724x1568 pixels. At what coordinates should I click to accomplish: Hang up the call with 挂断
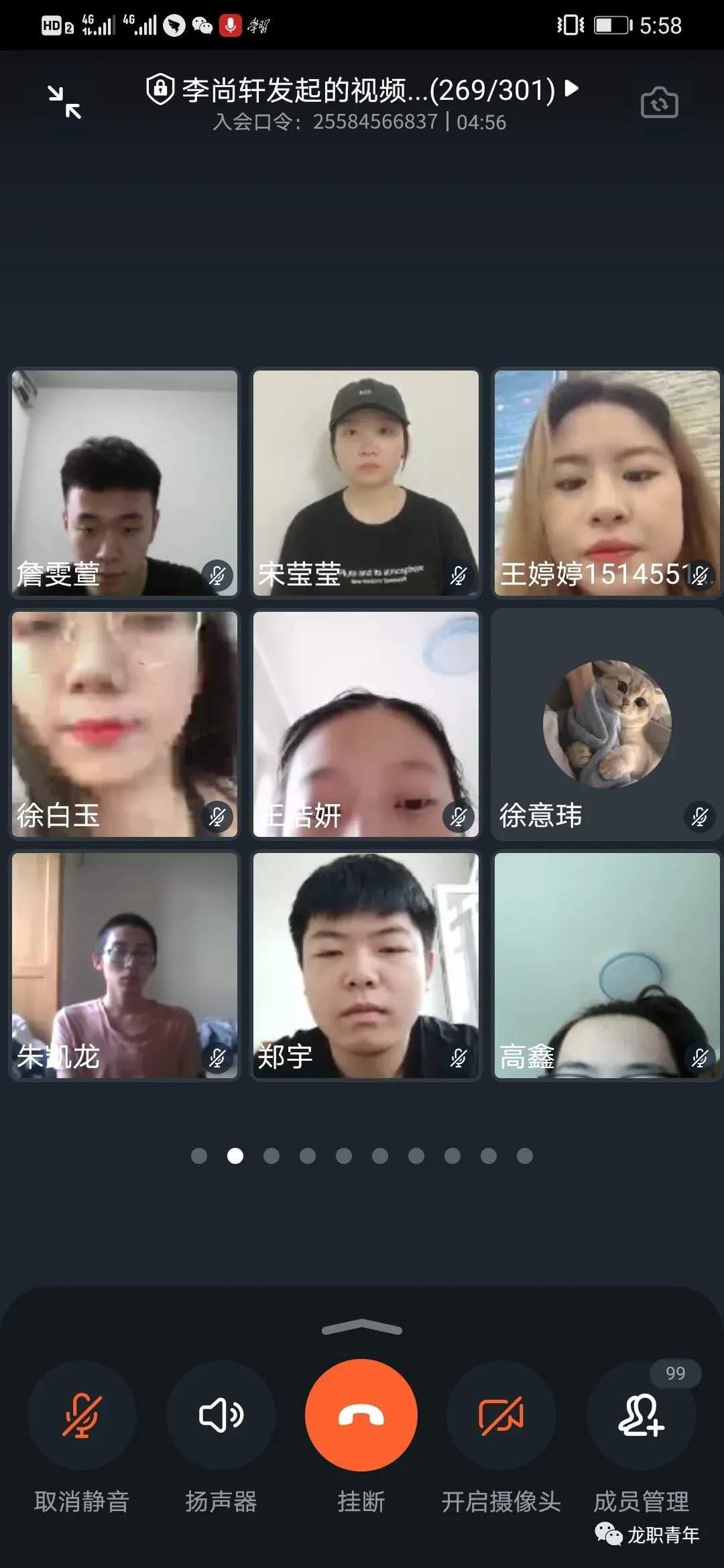point(361,1415)
